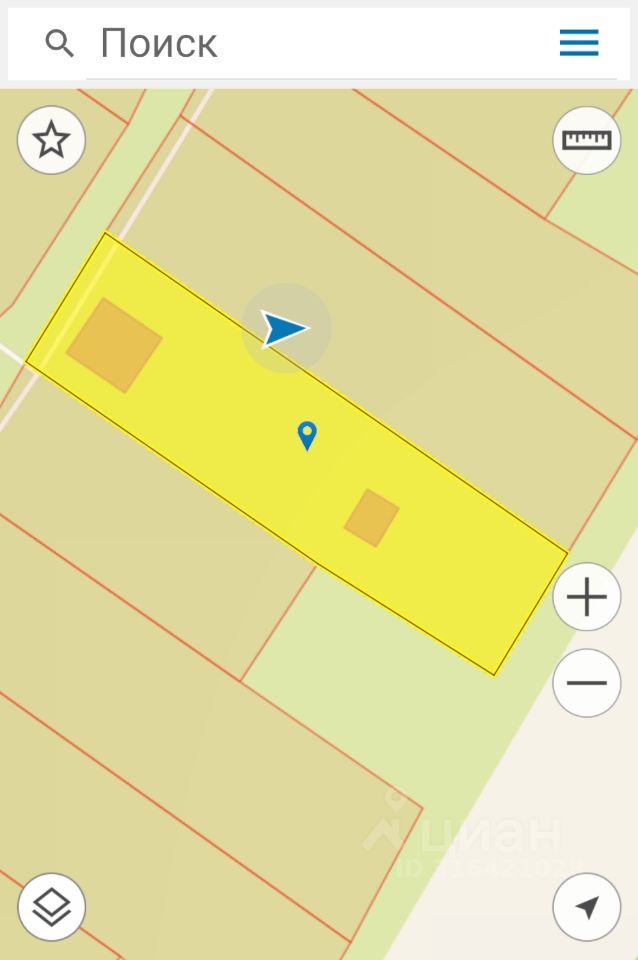Zoom in the map with plus button
This screenshot has height=960, width=638.
[x=586, y=597]
